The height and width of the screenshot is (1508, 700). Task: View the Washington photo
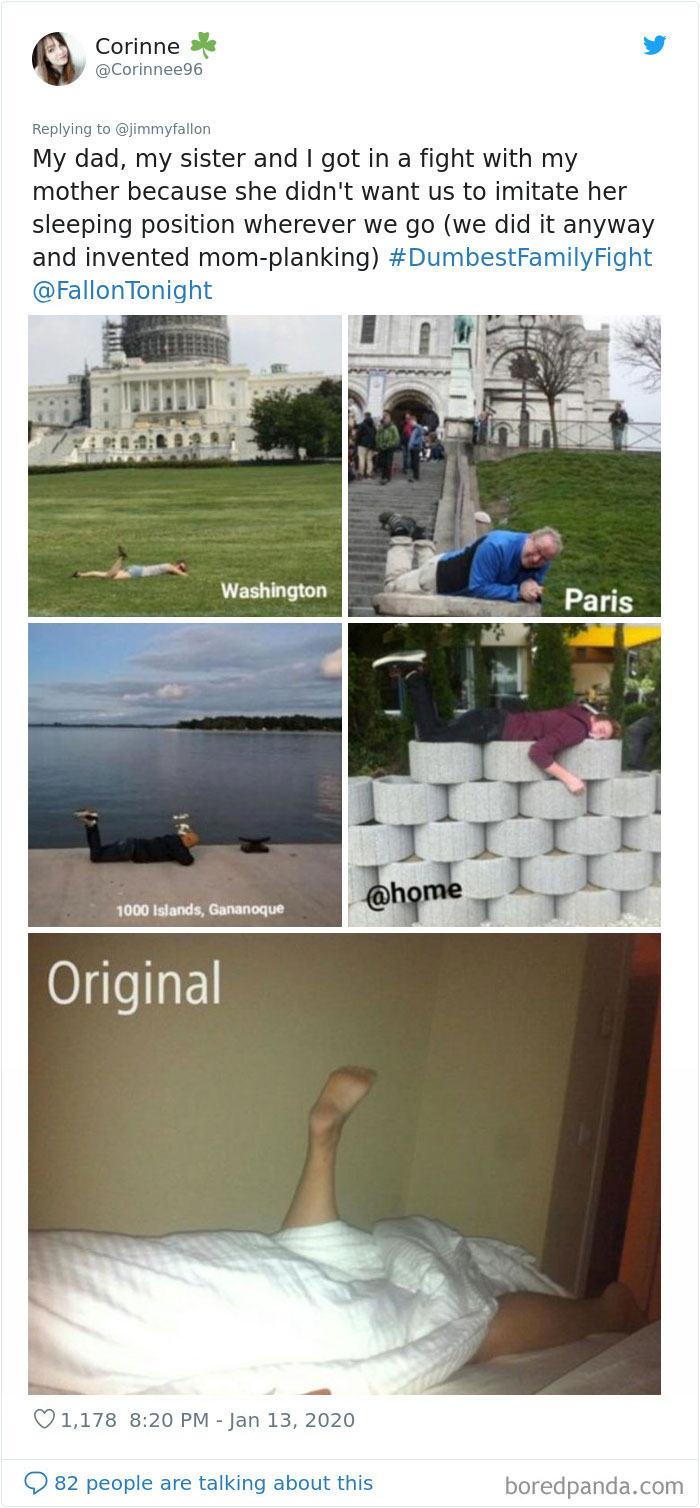coord(185,465)
